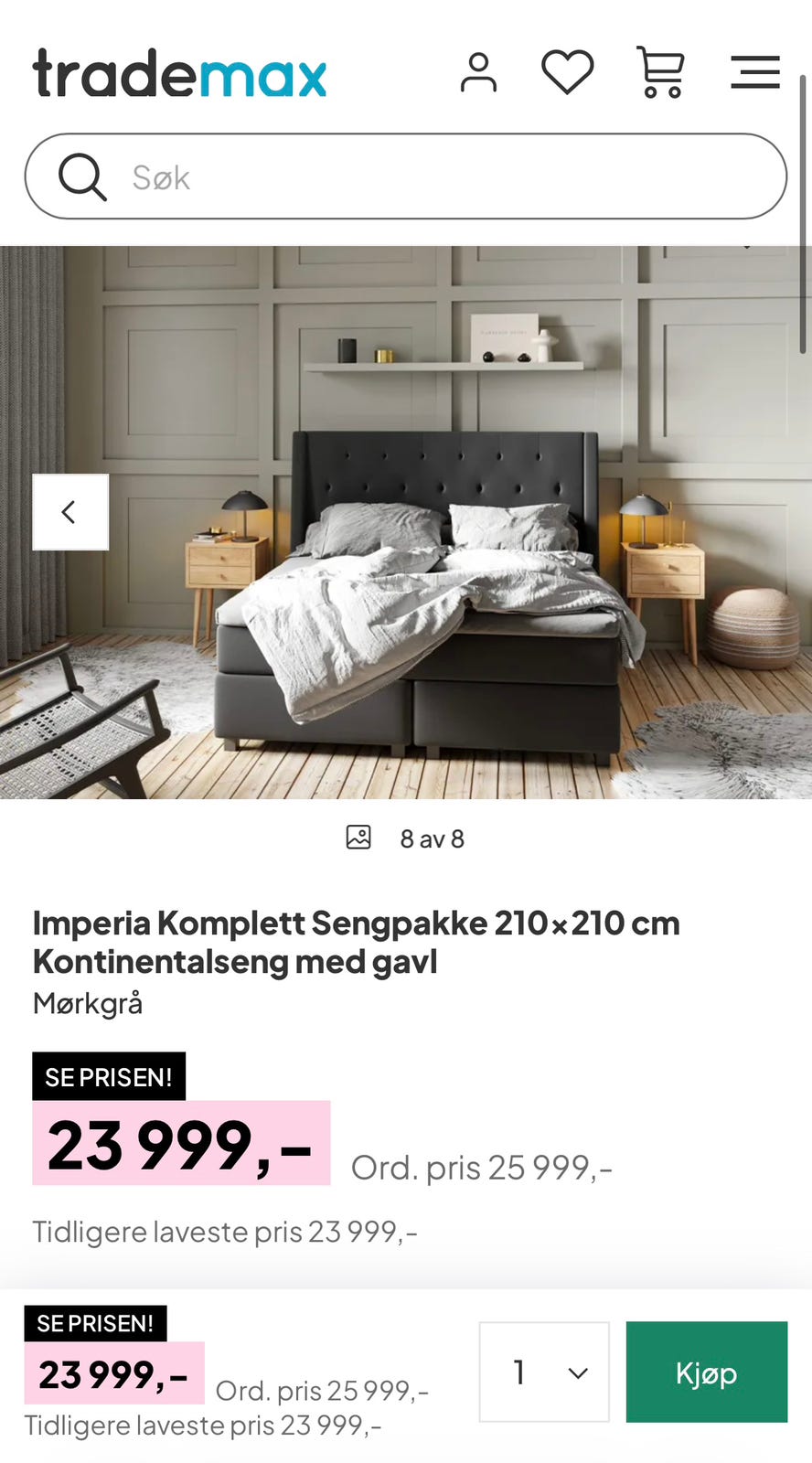Click the 'SE PRISEN!' price label

click(108, 1076)
